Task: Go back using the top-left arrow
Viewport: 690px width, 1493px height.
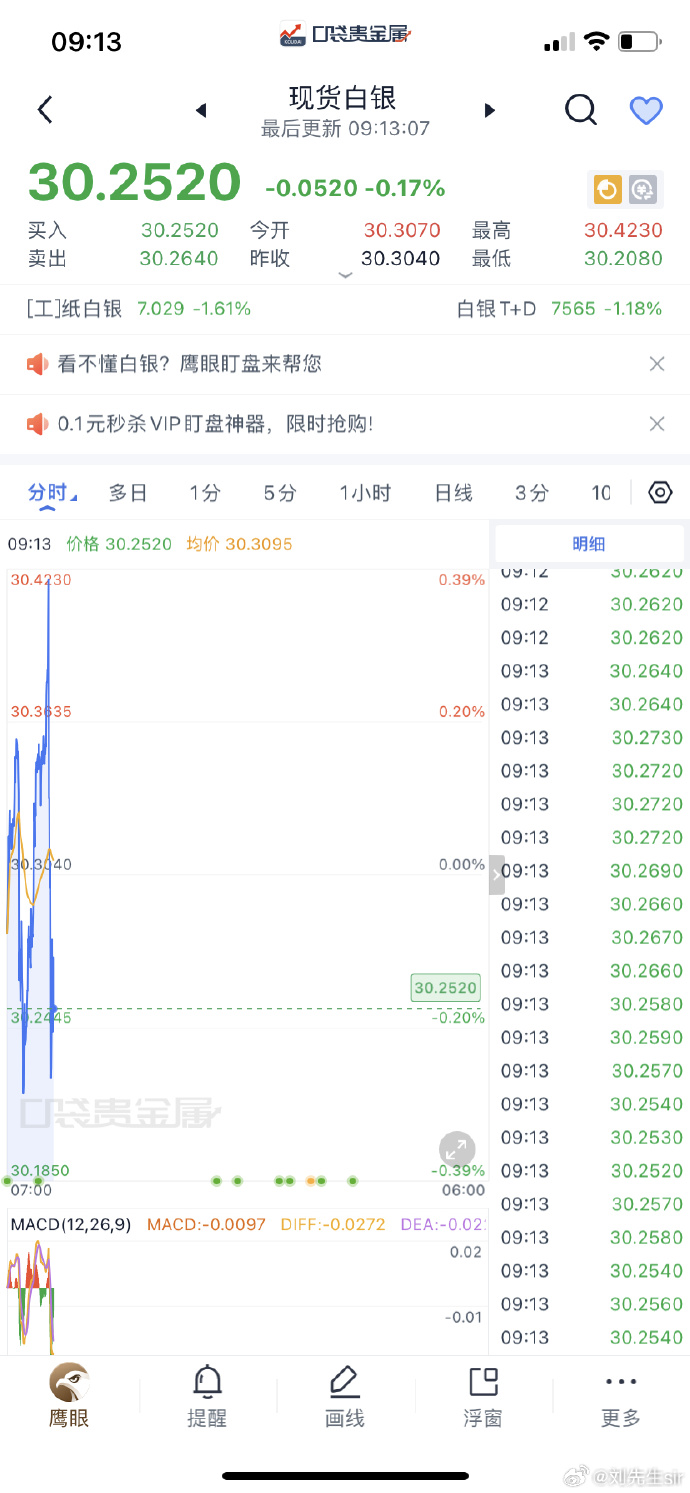Action: pyautogui.click(x=45, y=110)
